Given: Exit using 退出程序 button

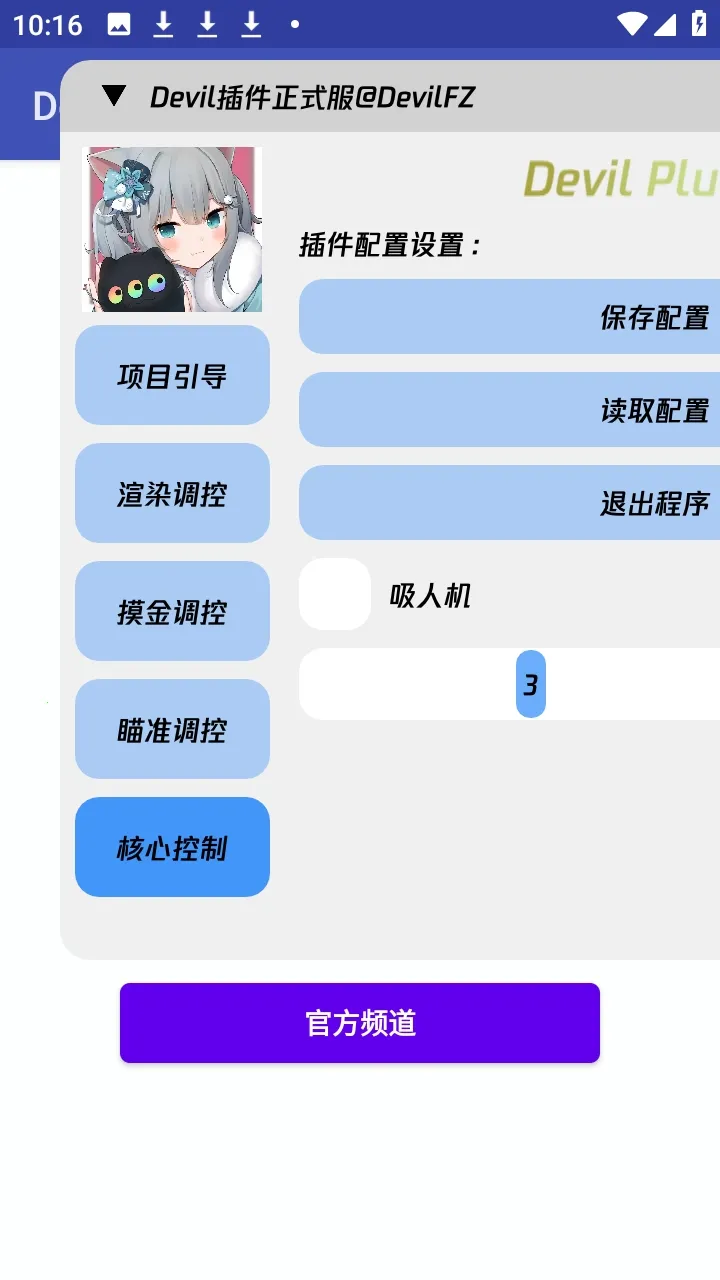Looking at the screenshot, I should 509,503.
